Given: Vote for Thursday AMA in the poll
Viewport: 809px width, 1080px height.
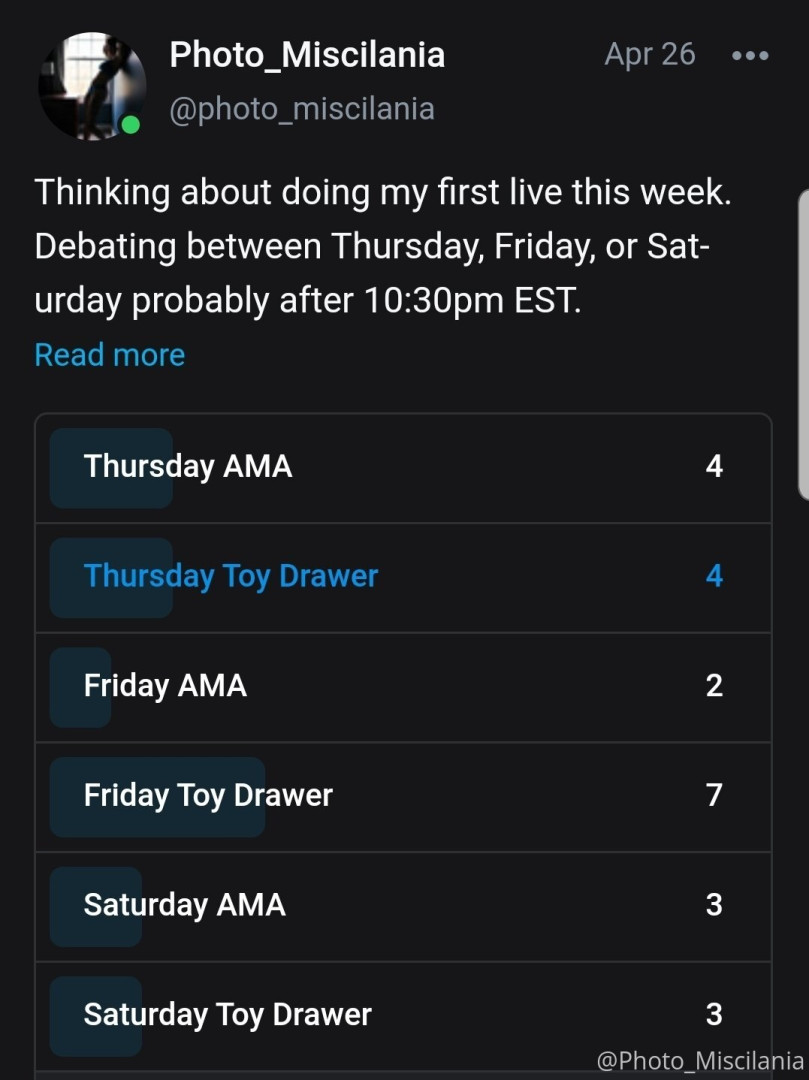Looking at the screenshot, I should pyautogui.click(x=402, y=467).
